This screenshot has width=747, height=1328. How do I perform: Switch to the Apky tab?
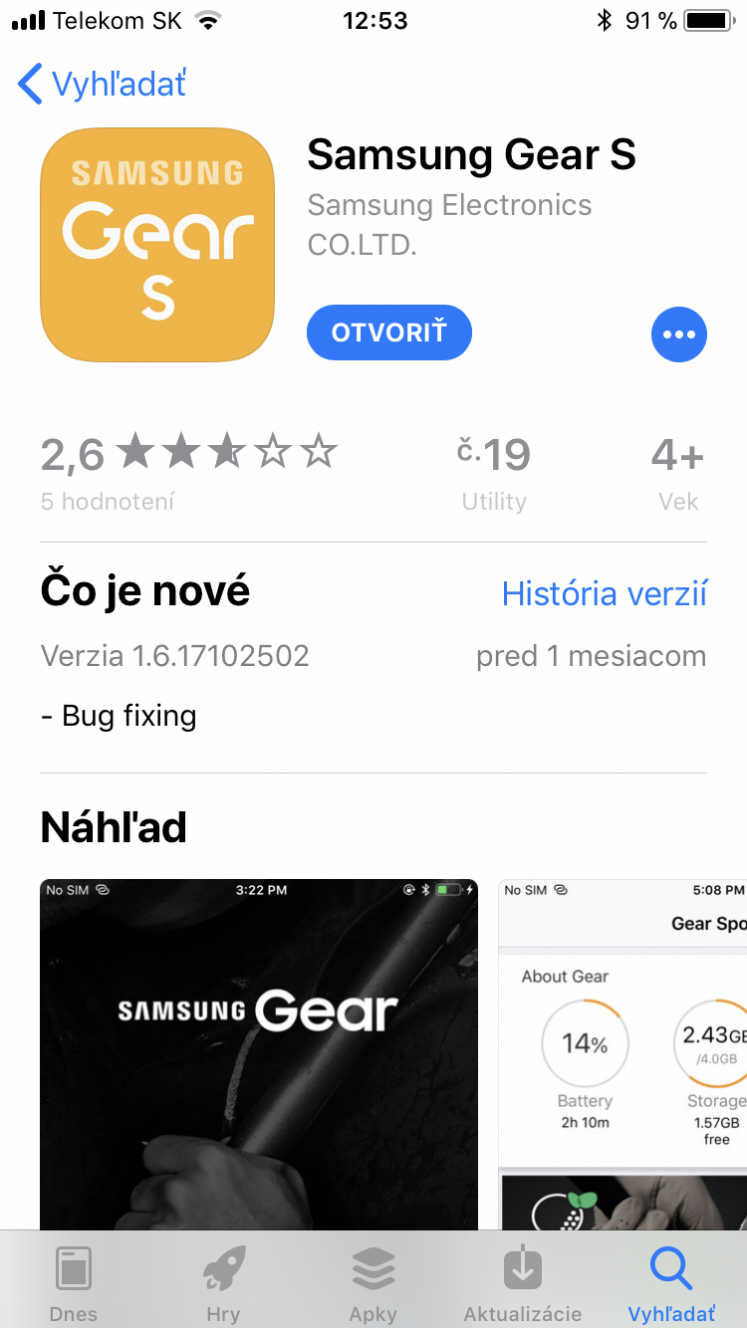click(x=373, y=1285)
